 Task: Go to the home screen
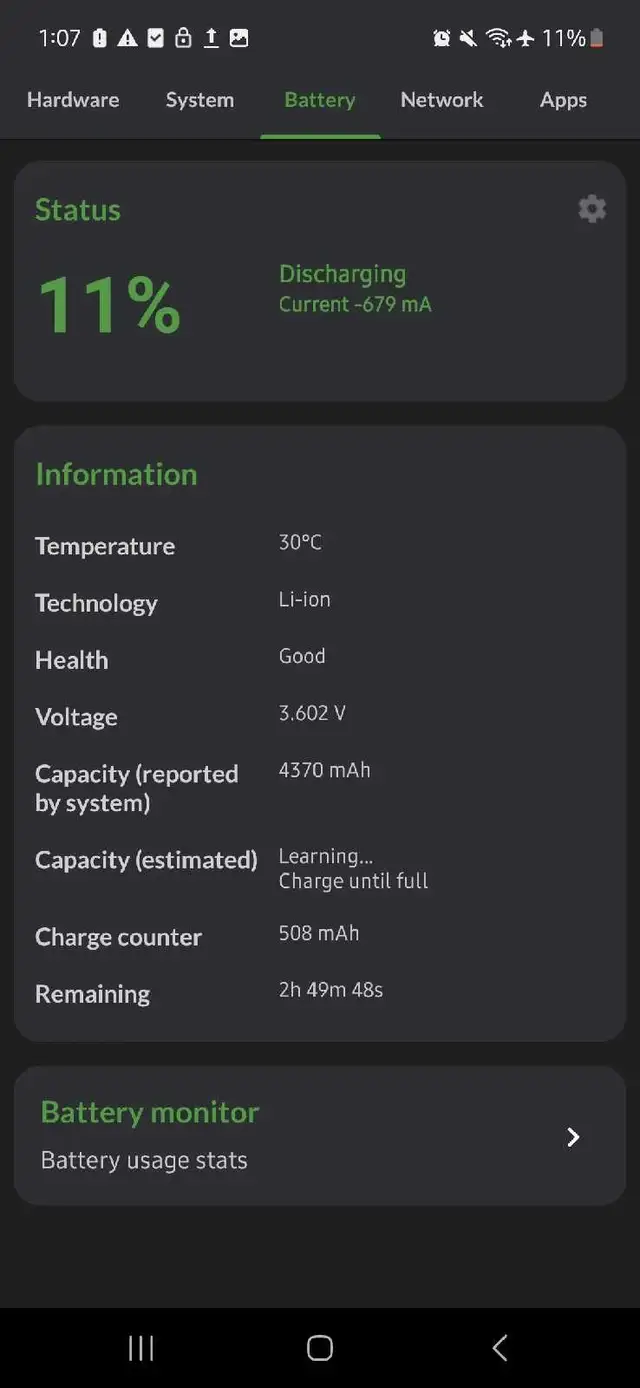click(x=320, y=1348)
